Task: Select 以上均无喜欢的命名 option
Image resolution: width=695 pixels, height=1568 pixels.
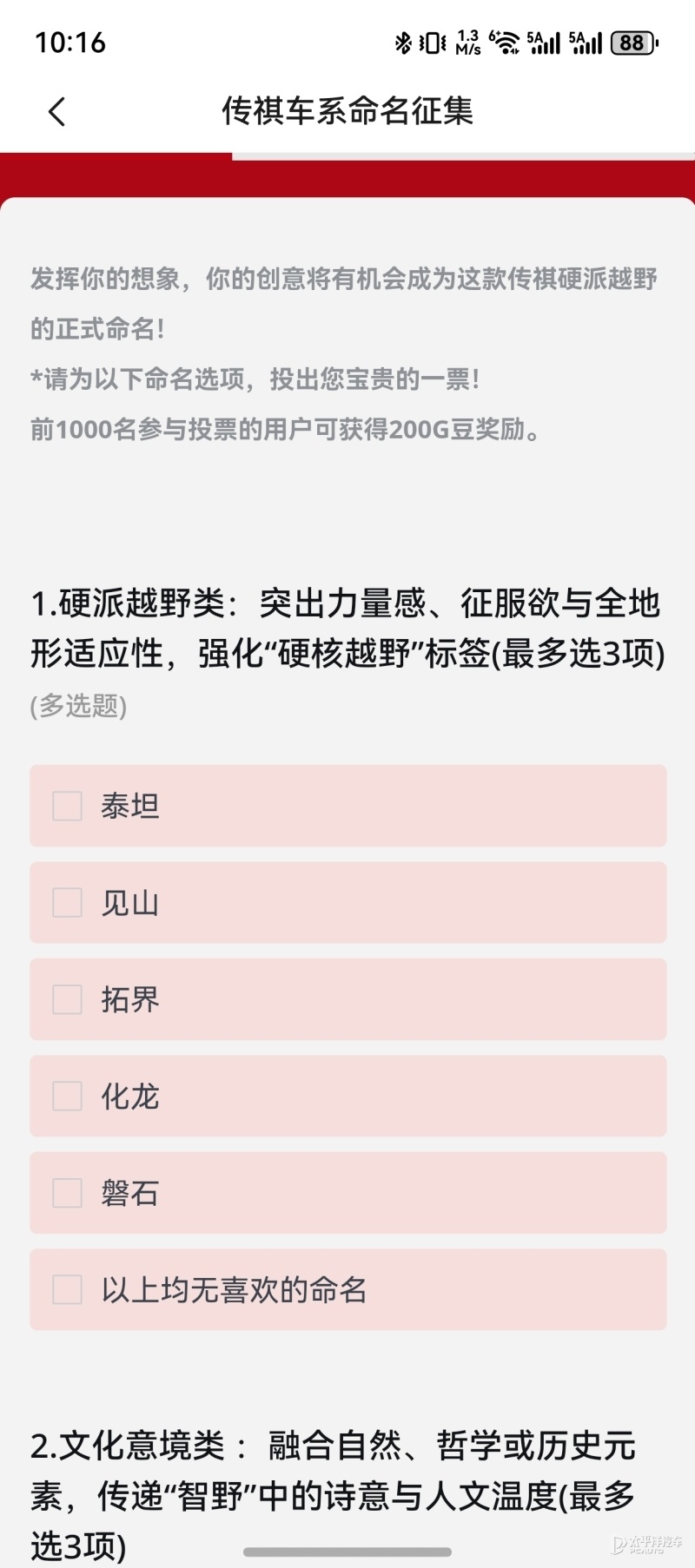Action: [x=69, y=1290]
